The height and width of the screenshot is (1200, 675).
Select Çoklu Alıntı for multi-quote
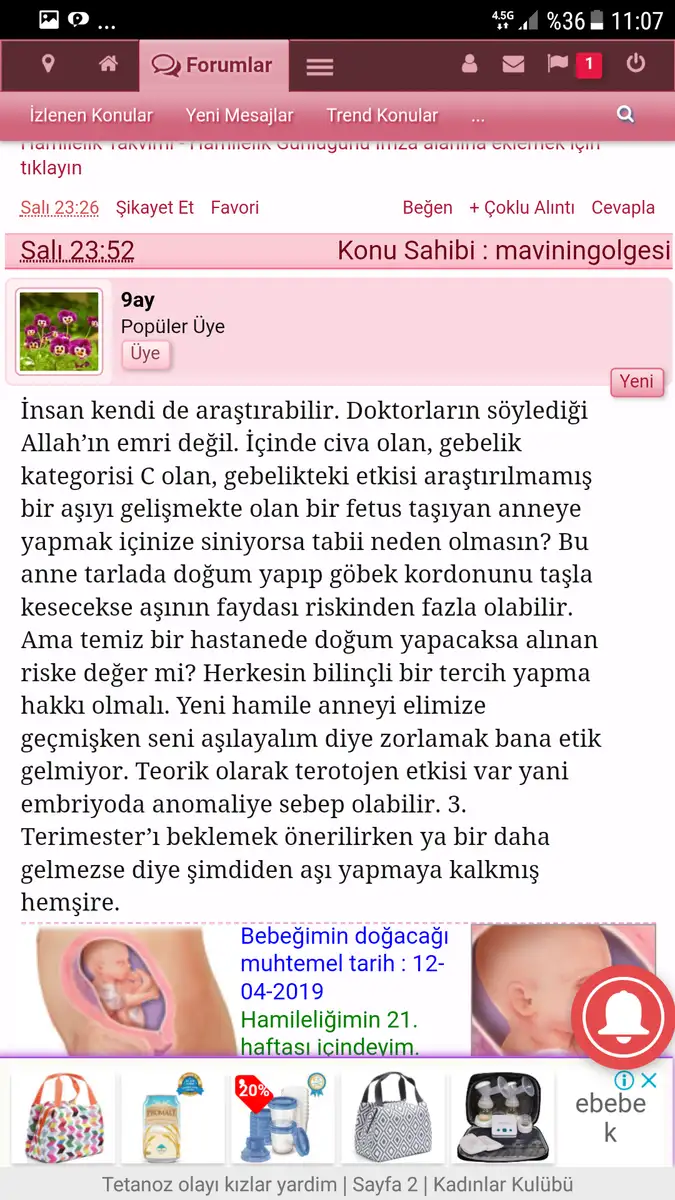tap(522, 208)
